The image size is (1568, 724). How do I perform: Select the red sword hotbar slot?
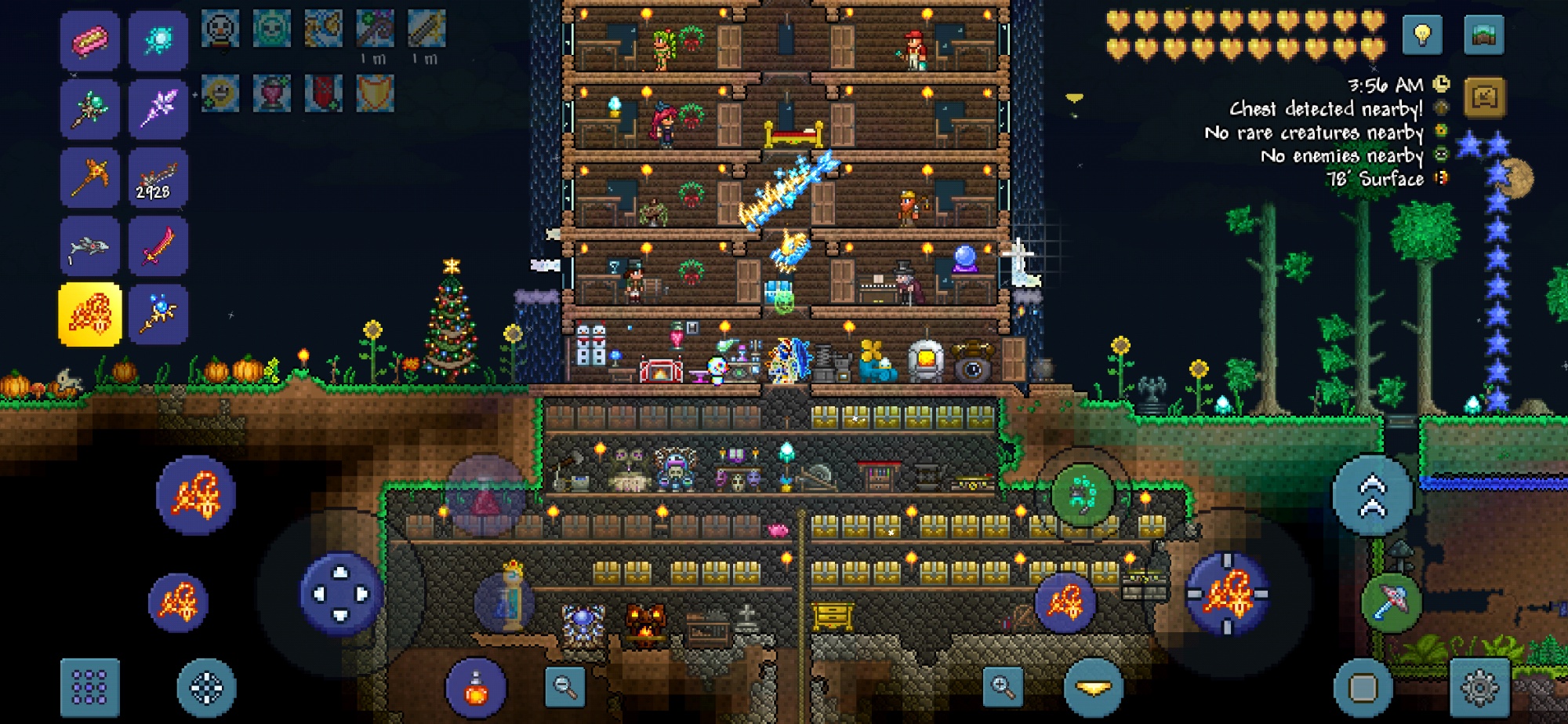pyautogui.click(x=158, y=247)
